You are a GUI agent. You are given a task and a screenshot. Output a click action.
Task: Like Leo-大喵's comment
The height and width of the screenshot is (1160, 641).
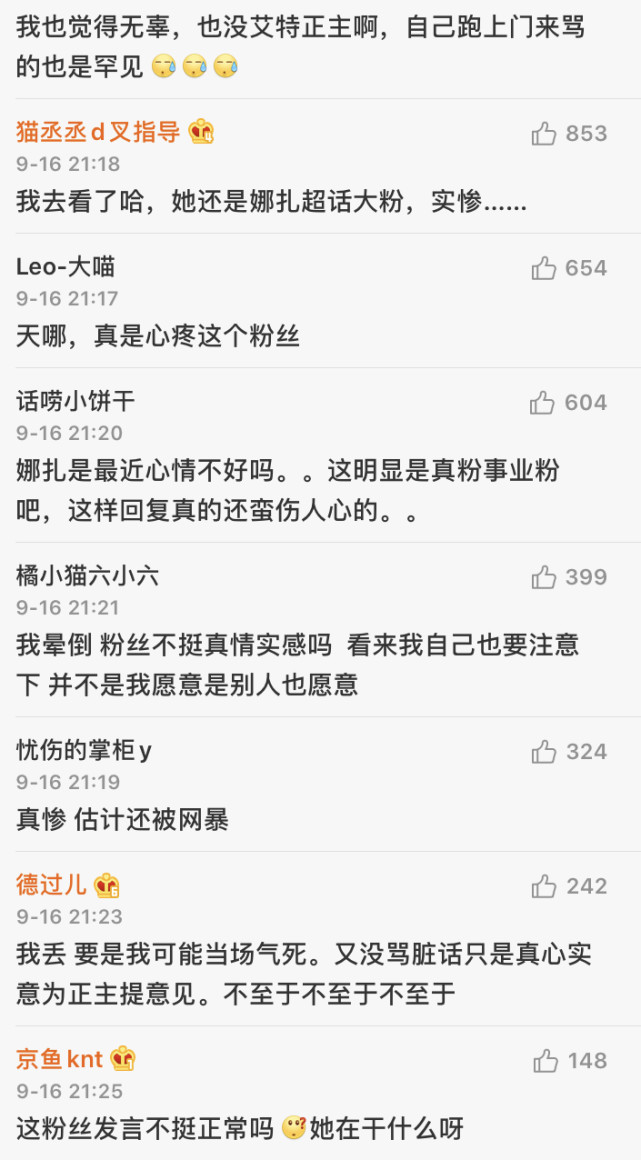pos(544,268)
